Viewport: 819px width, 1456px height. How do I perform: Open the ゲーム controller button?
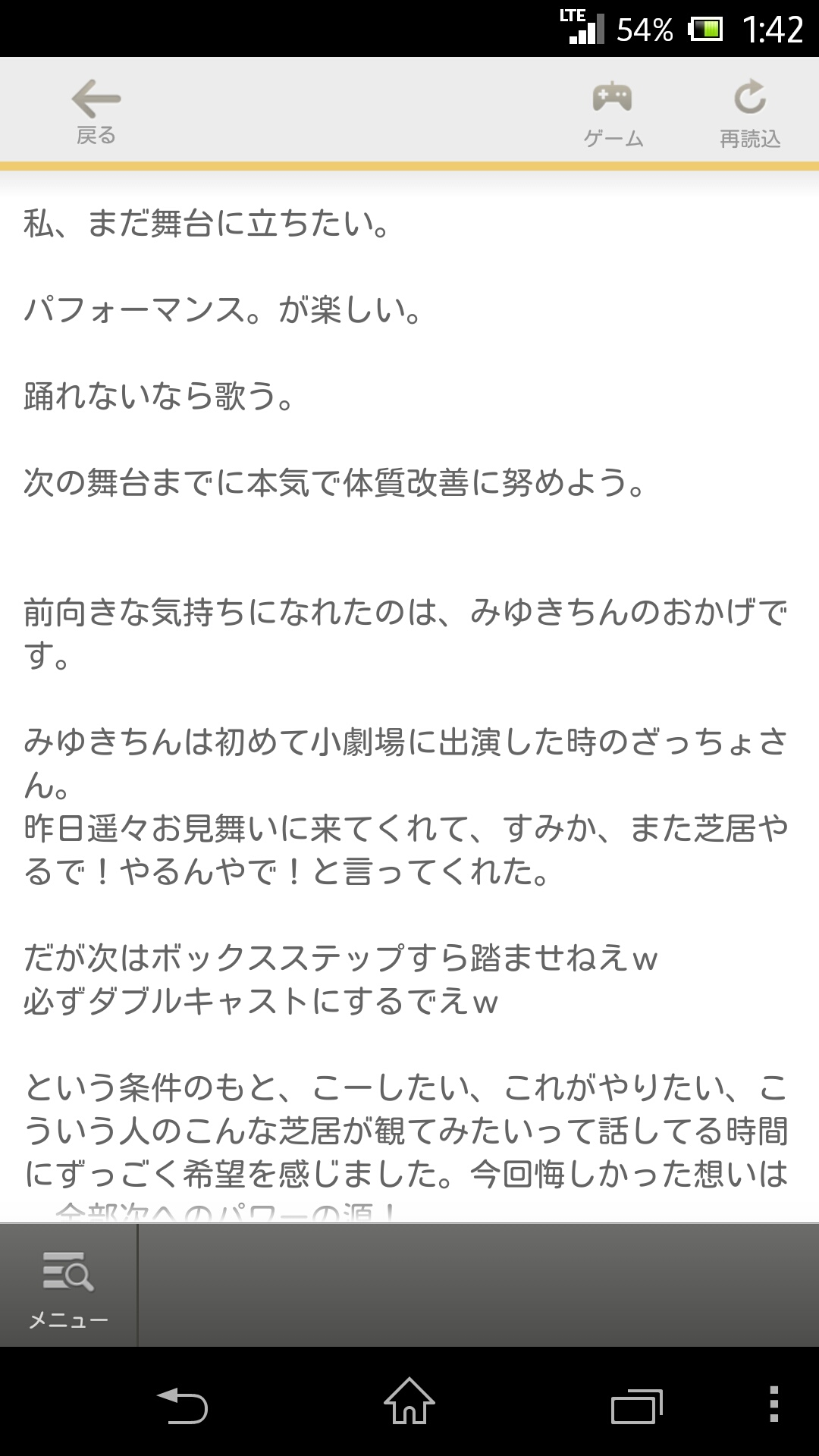point(613,113)
